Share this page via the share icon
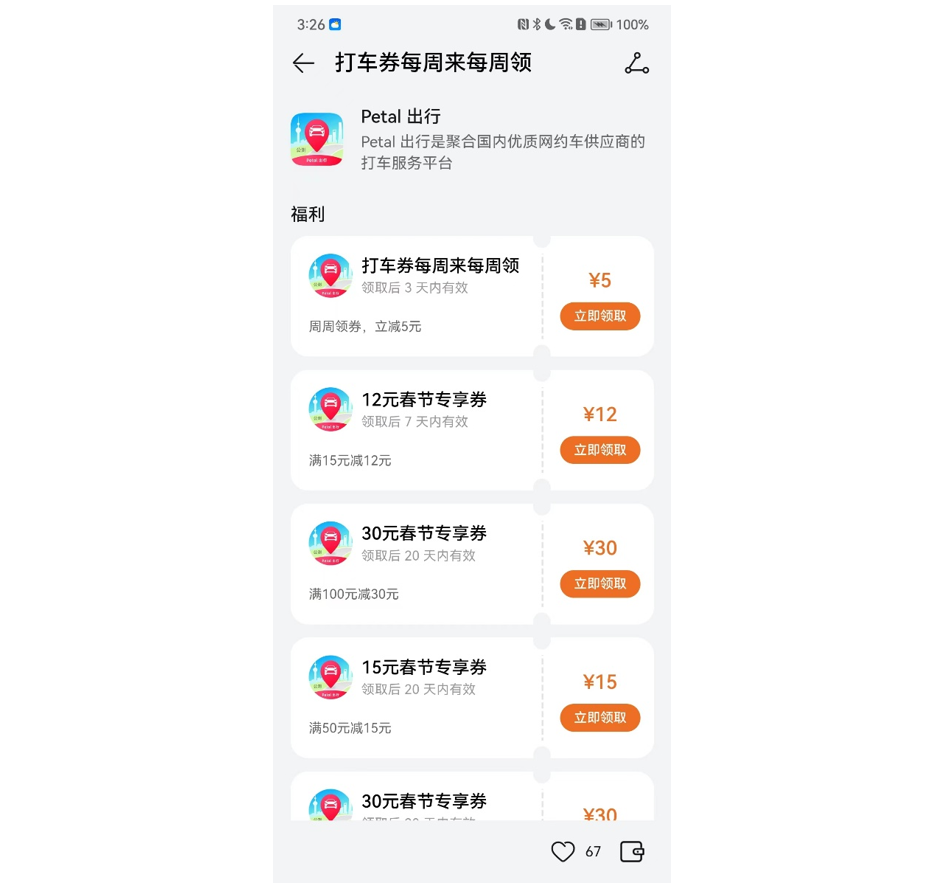This screenshot has width=944, height=885. 637,64
